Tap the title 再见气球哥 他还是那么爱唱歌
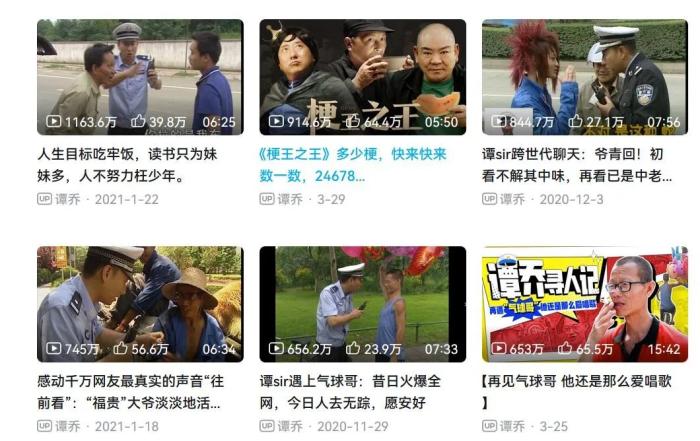700x441 pixels. point(577,391)
